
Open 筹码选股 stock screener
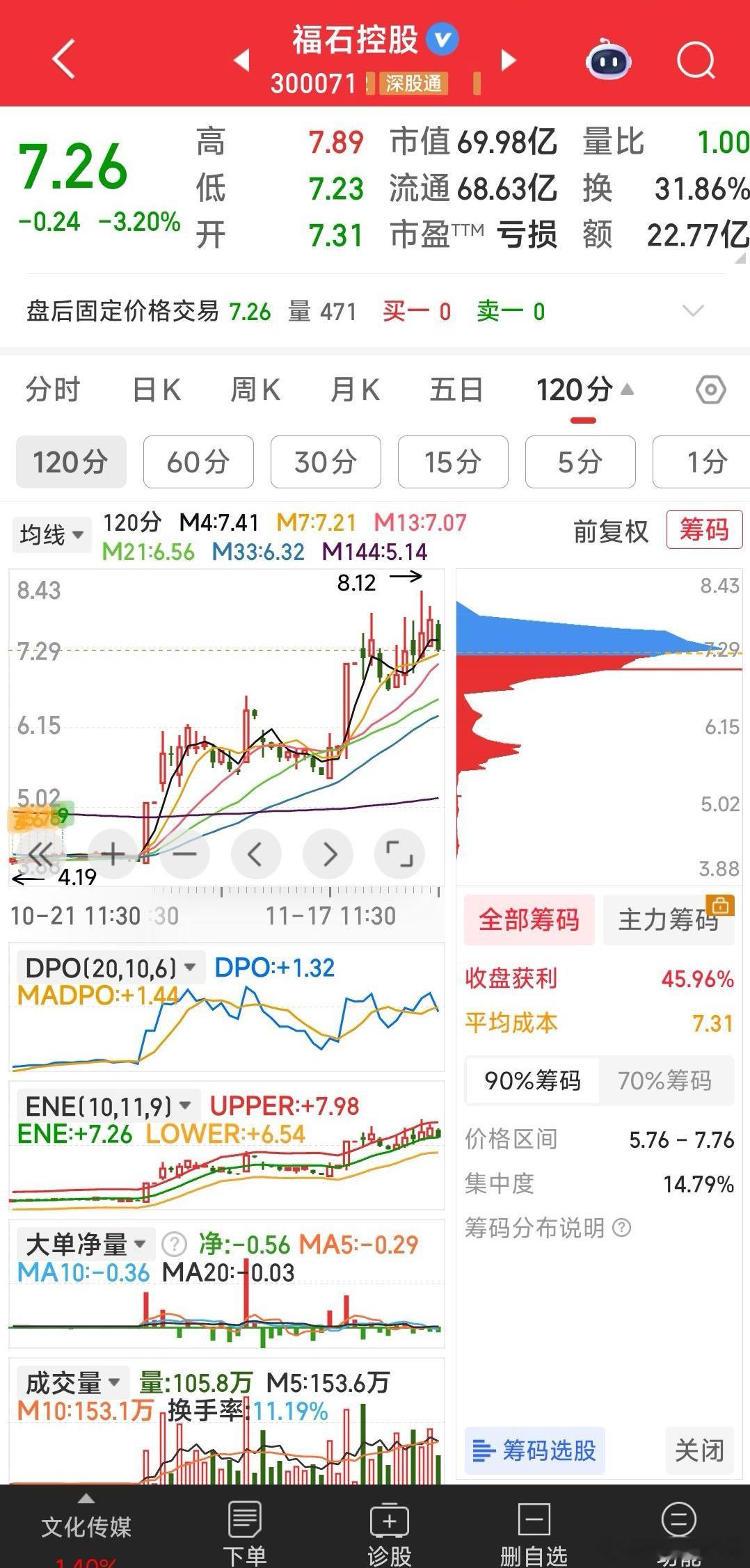pos(534,1450)
